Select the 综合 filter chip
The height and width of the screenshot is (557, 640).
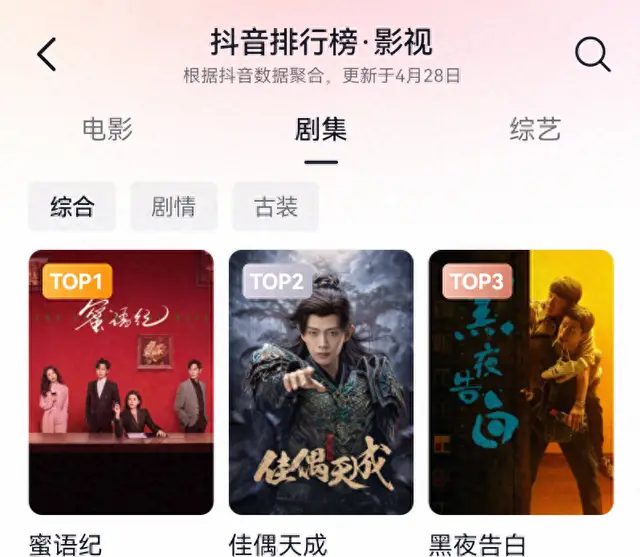[x=72, y=207]
